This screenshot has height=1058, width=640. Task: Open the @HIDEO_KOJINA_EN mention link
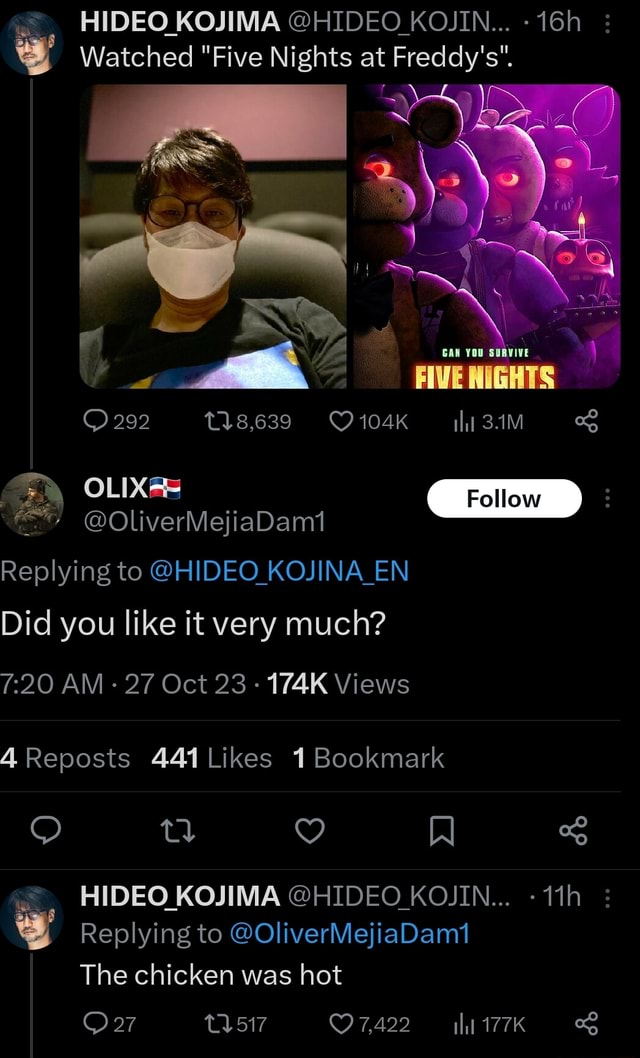(x=277, y=571)
